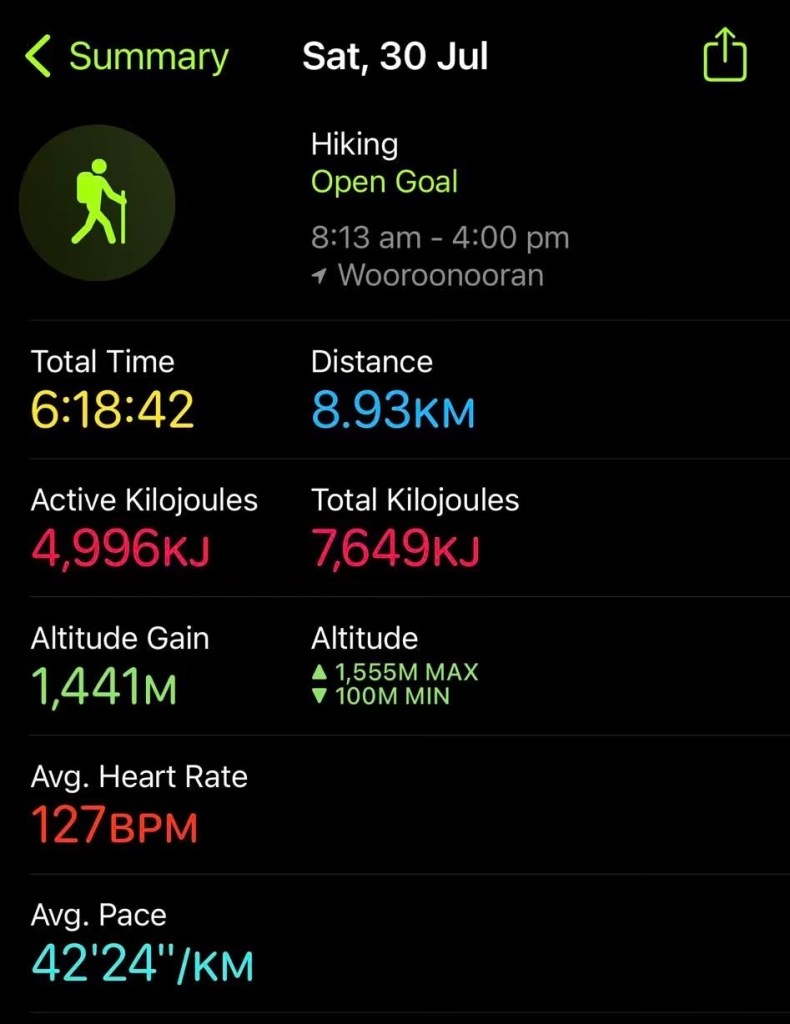Viewport: 790px width, 1024px height.
Task: Go back to Summary
Action: [127, 57]
